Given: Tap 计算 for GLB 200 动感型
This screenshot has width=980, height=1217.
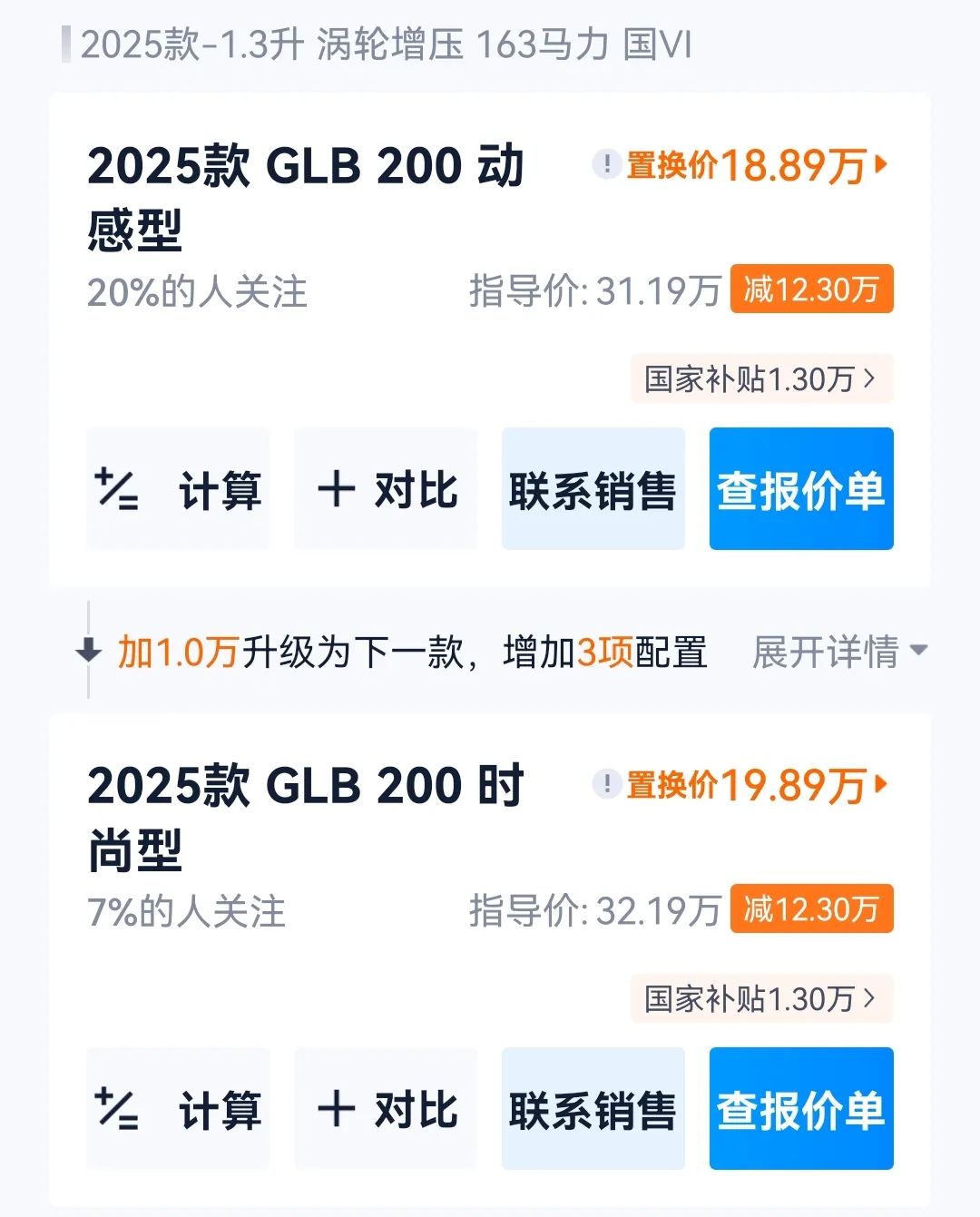Looking at the screenshot, I should click(178, 489).
